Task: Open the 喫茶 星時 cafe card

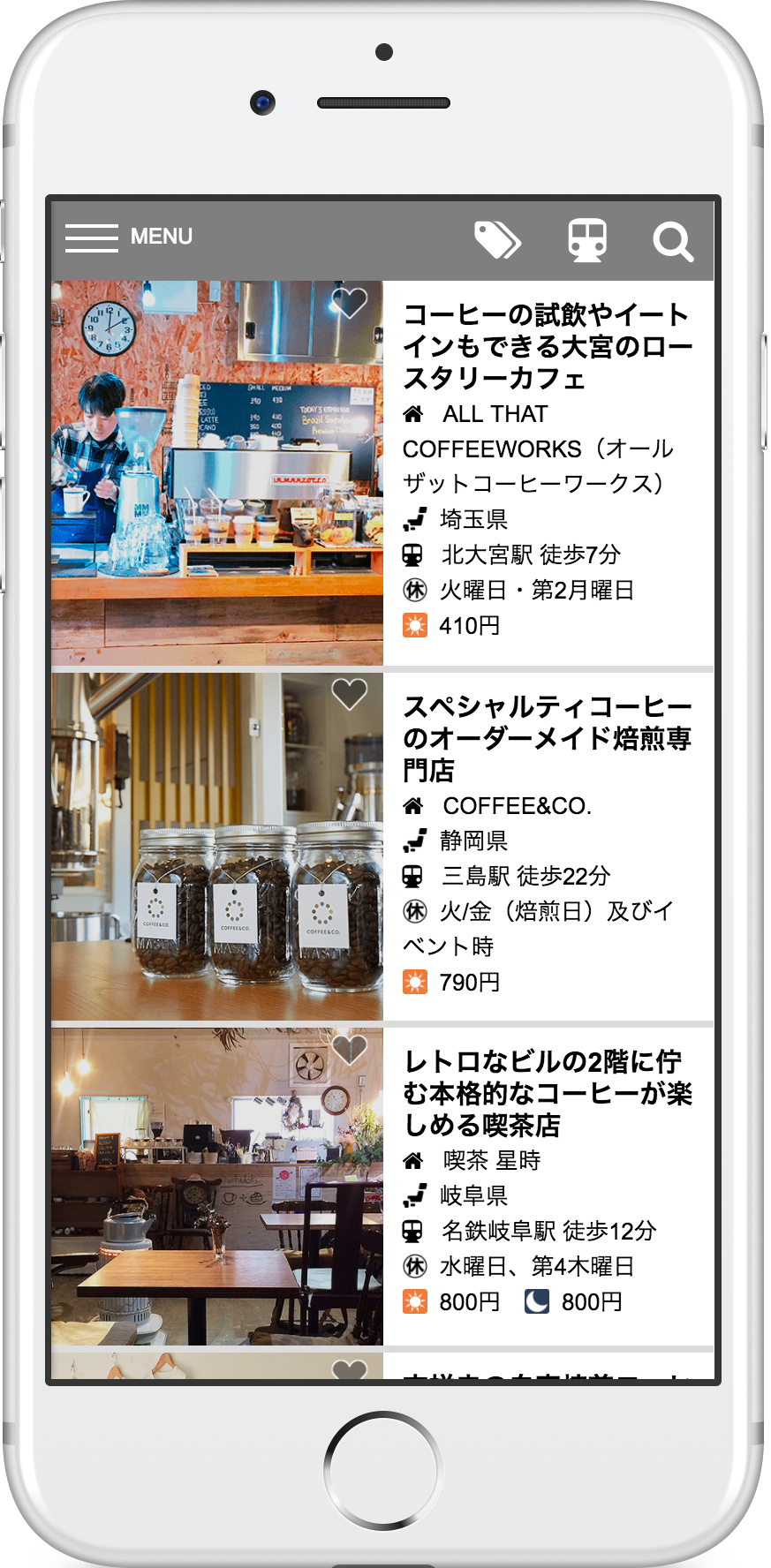Action: pos(382,1187)
